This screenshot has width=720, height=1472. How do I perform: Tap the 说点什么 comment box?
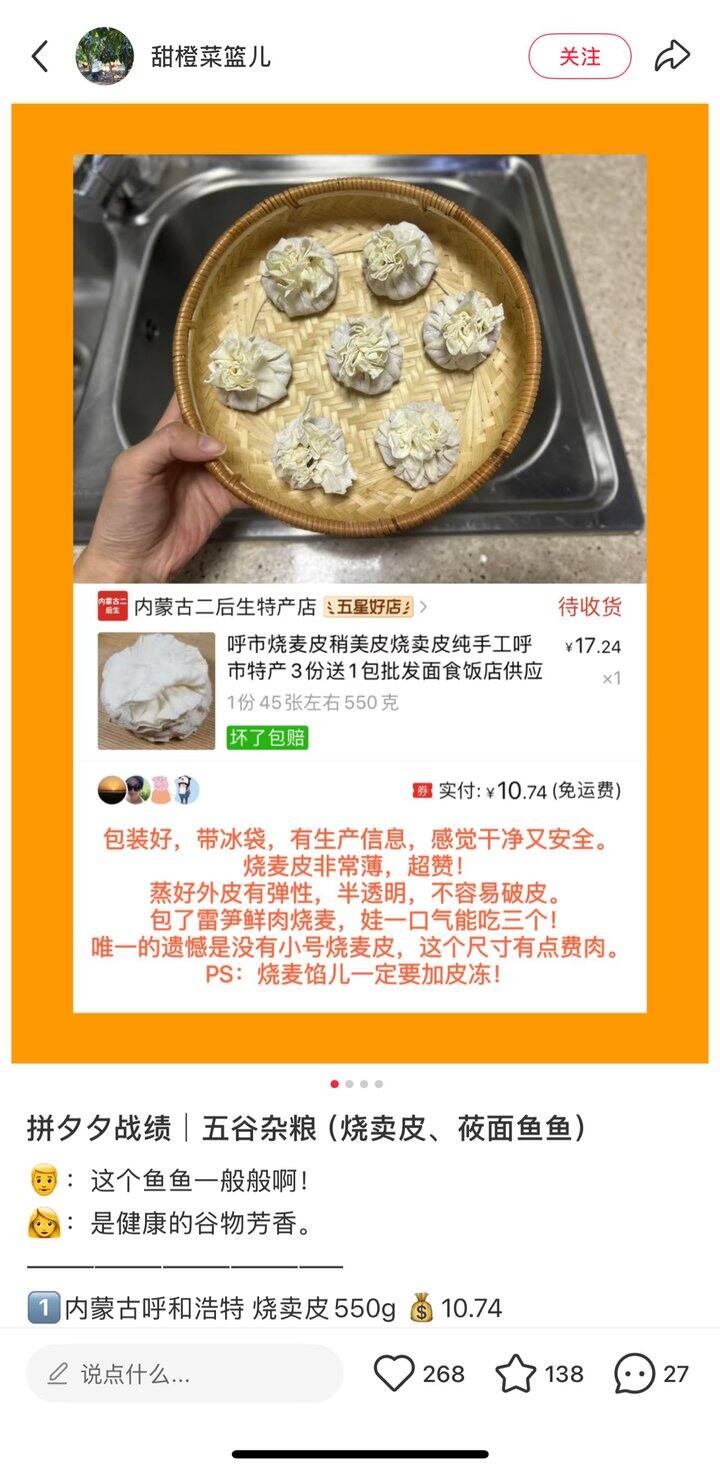[x=185, y=1373]
